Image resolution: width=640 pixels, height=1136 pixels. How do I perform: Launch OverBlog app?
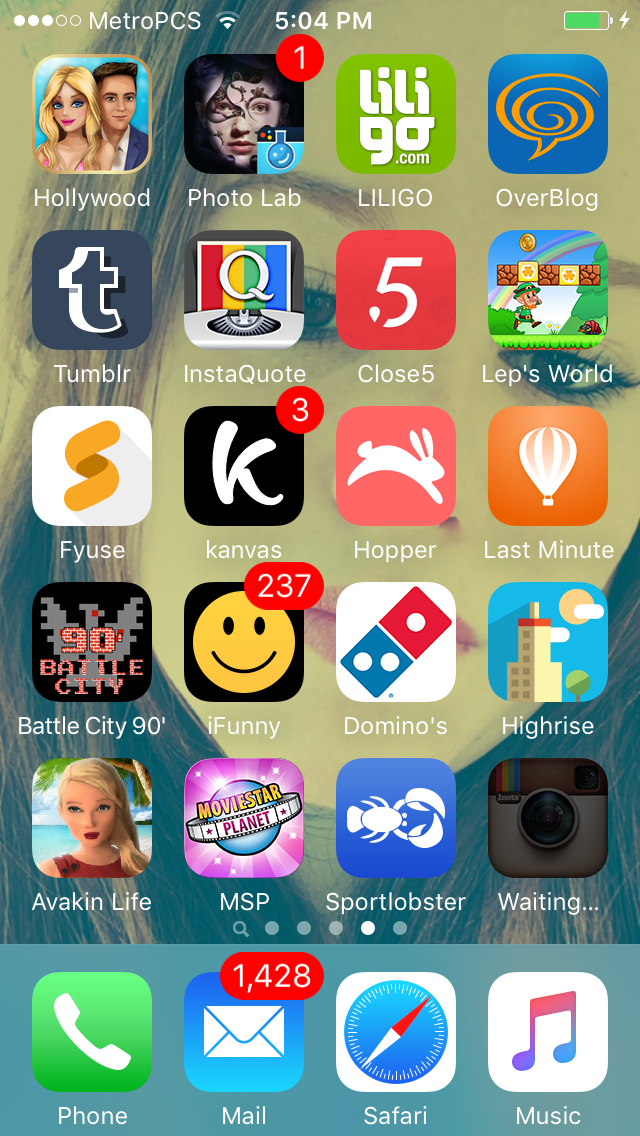548,114
